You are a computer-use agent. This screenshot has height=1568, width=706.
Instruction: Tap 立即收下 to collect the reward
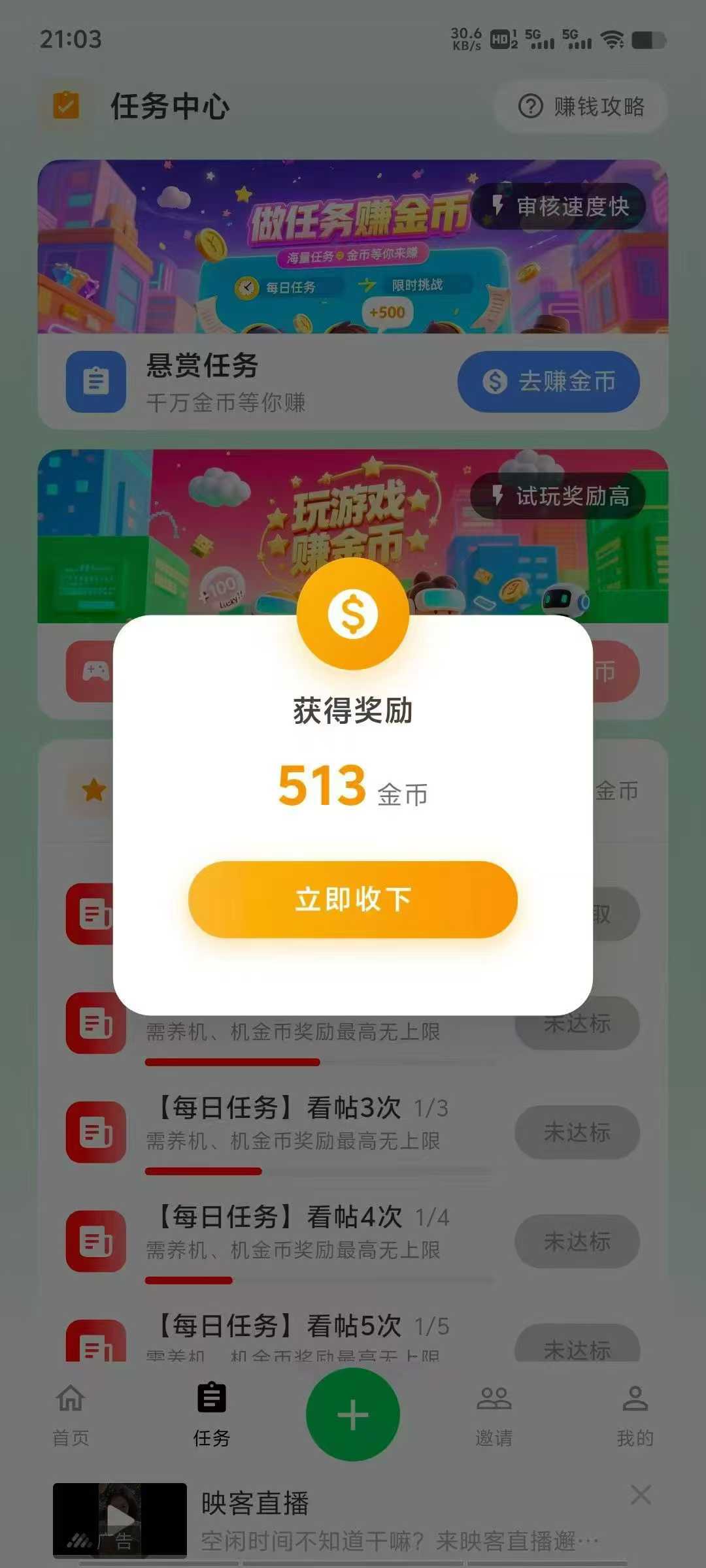pos(353,899)
